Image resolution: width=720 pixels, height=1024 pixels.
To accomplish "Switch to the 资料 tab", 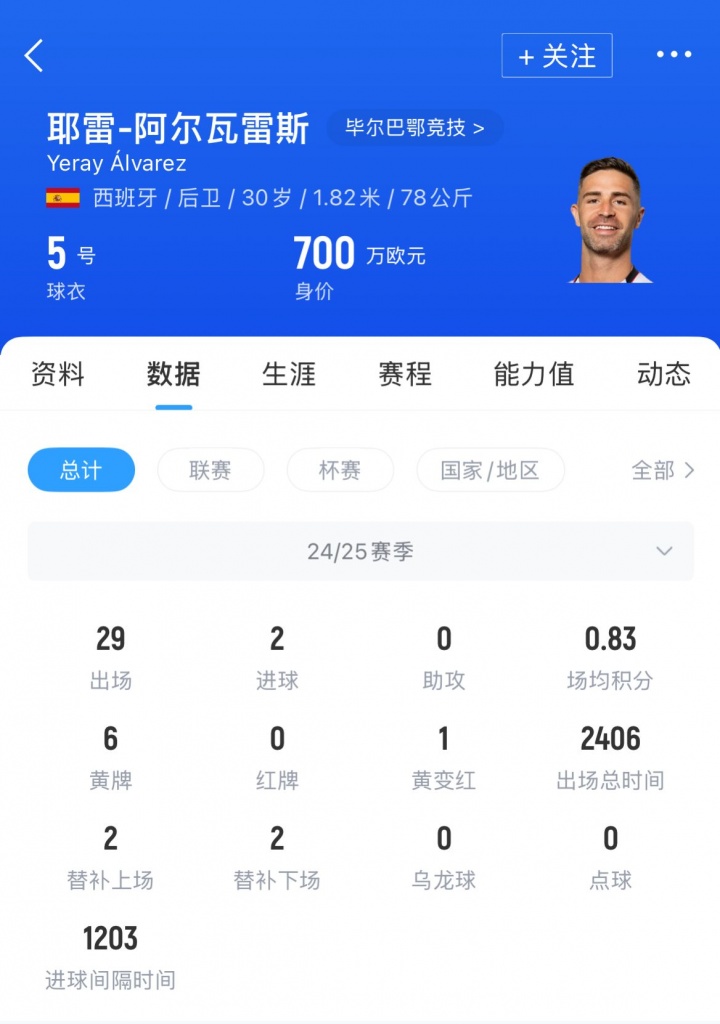I will tap(58, 374).
